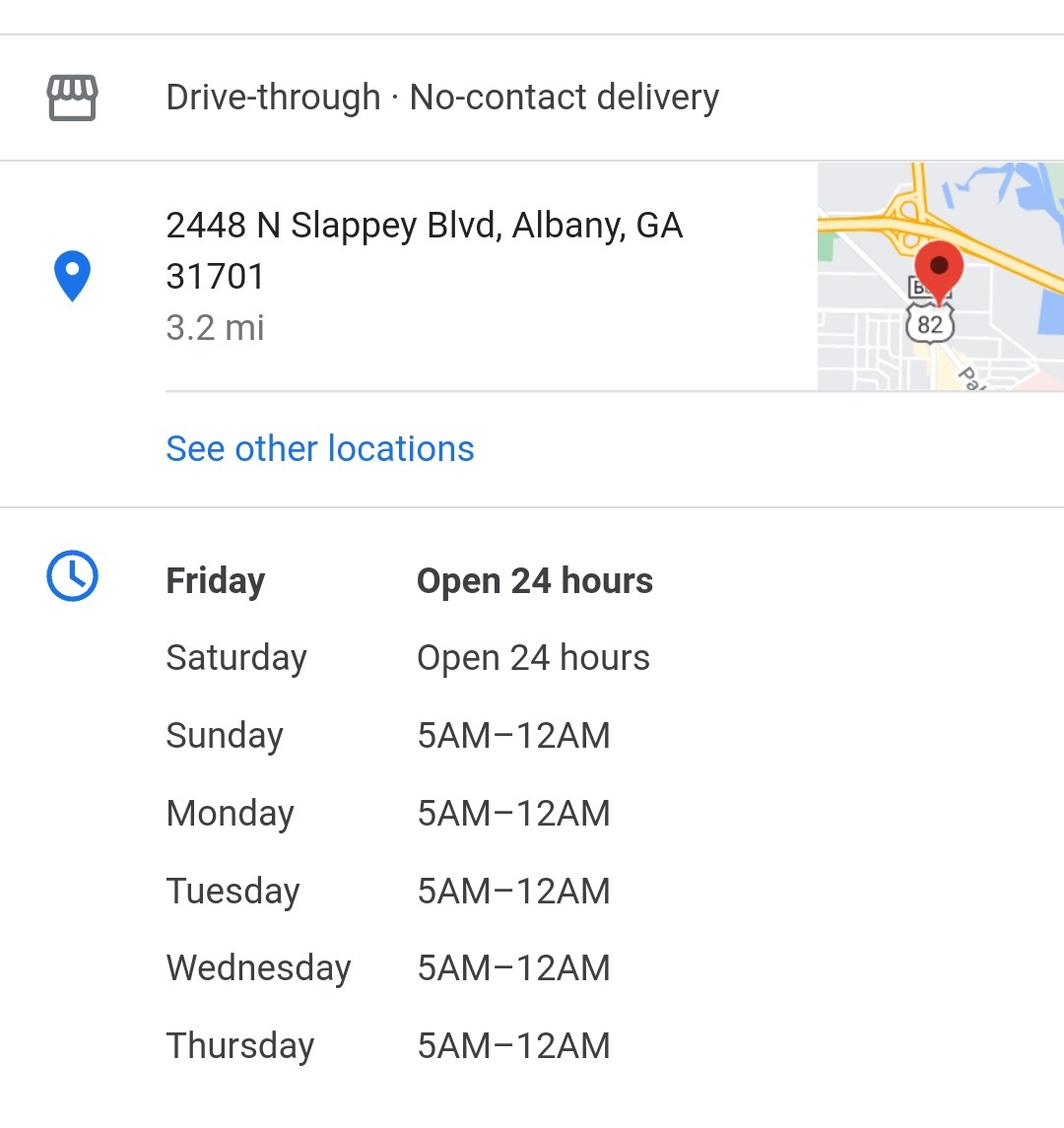This screenshot has width=1064, height=1128.
Task: Tap the See other locations link
Action: tap(320, 449)
